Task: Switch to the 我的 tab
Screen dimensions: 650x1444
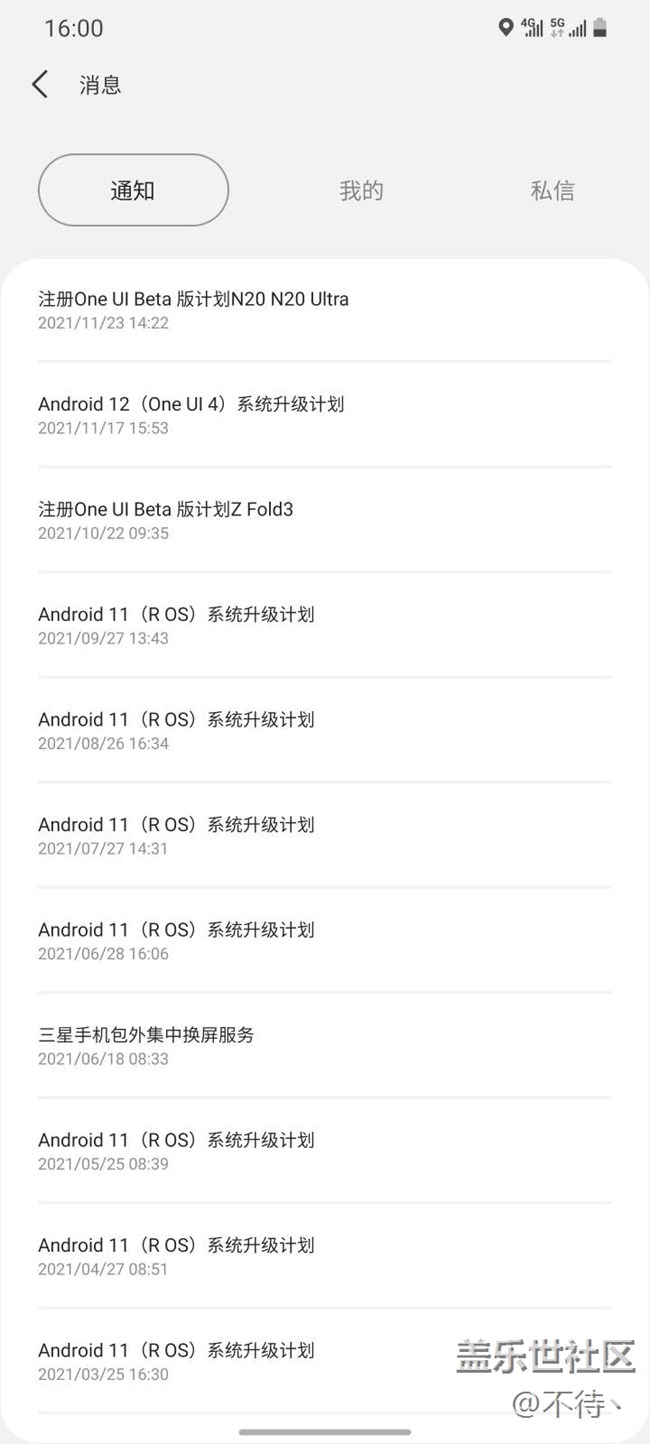Action: tap(361, 191)
